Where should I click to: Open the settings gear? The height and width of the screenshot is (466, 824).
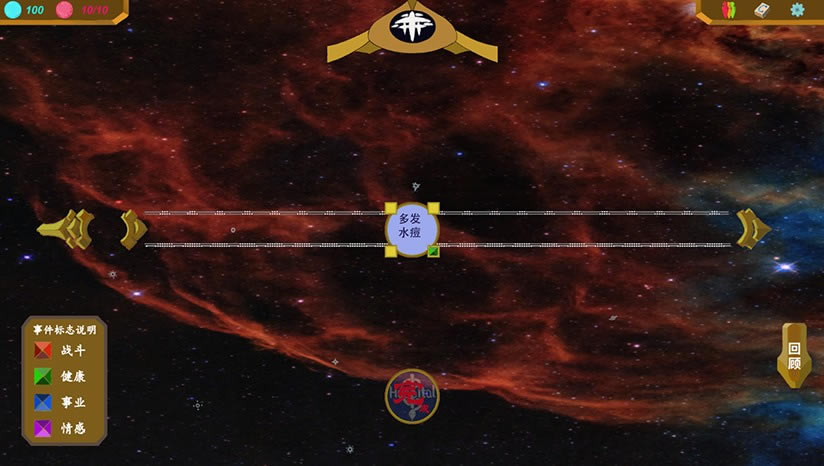point(797,10)
